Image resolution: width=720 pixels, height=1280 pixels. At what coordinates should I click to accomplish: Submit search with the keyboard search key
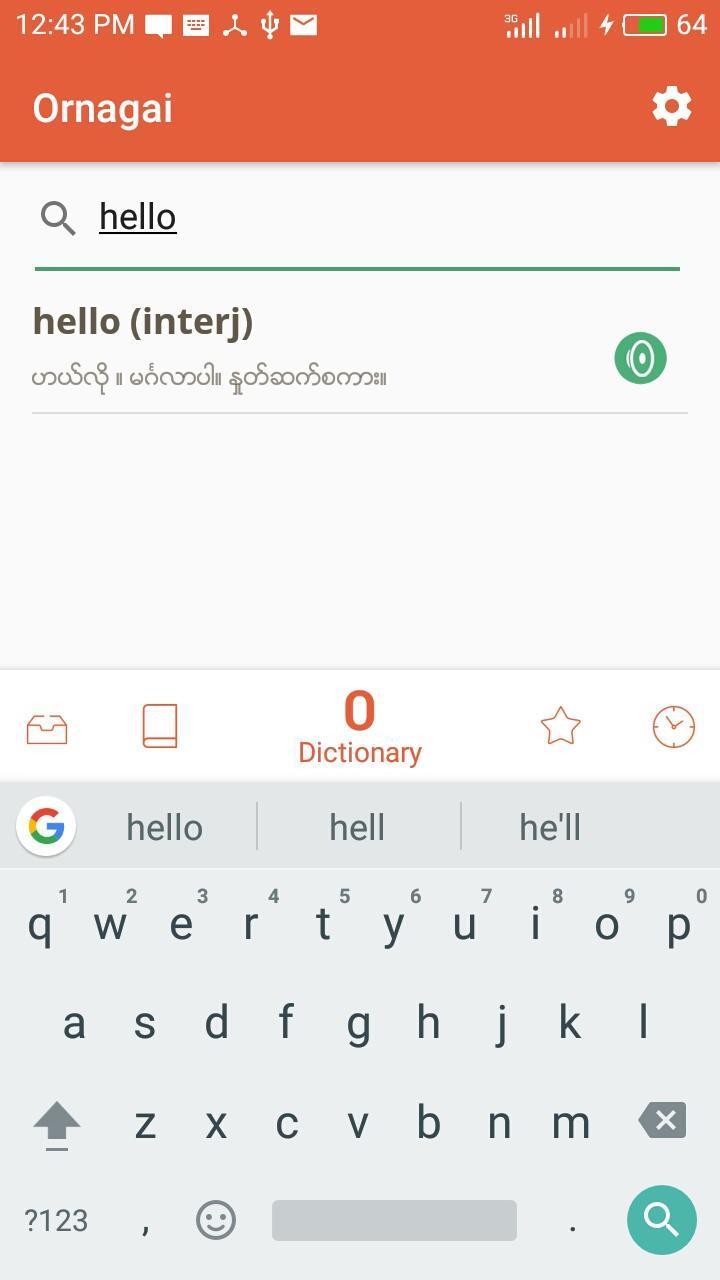click(x=661, y=1219)
